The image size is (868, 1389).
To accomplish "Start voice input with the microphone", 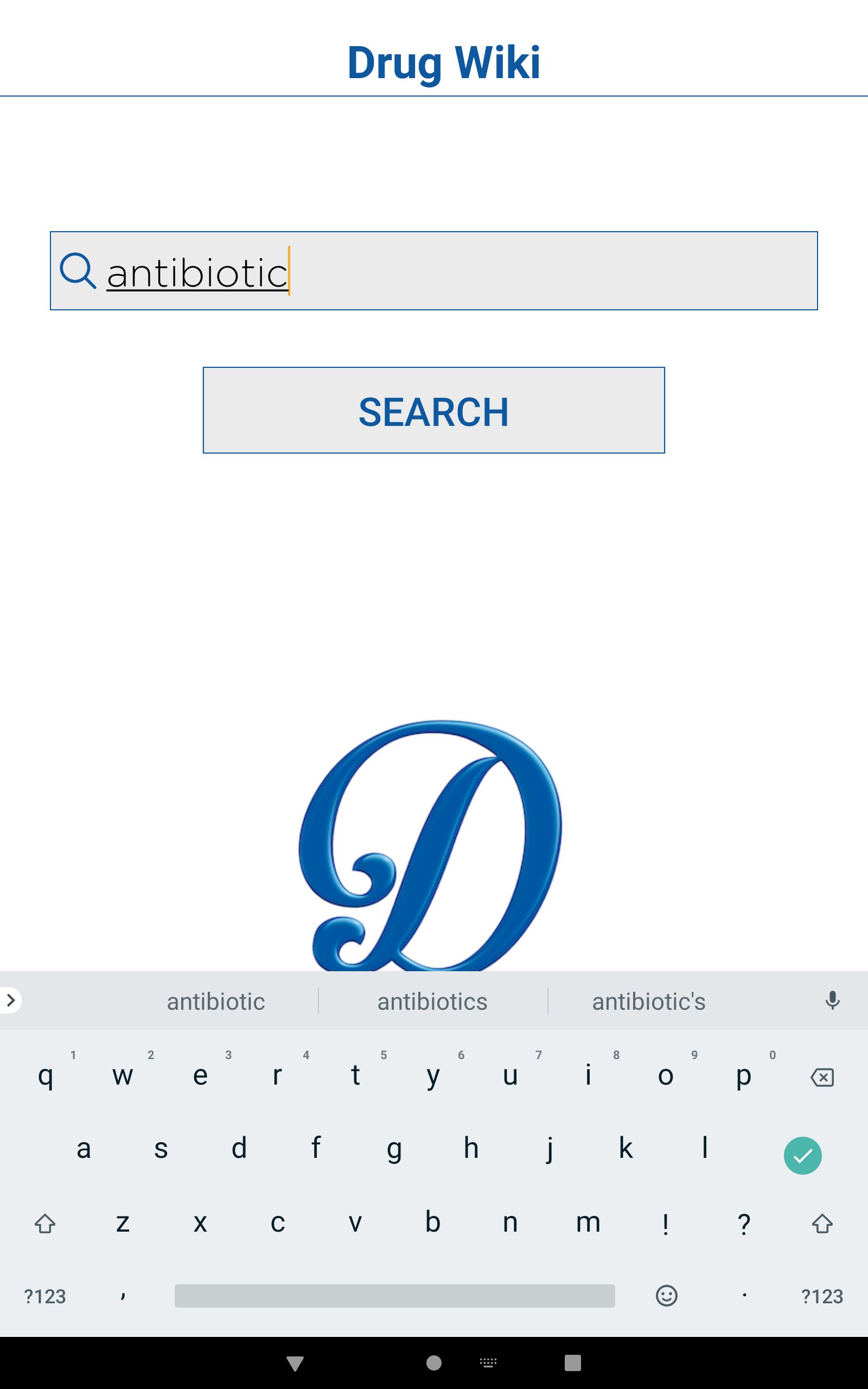I will [x=832, y=1001].
